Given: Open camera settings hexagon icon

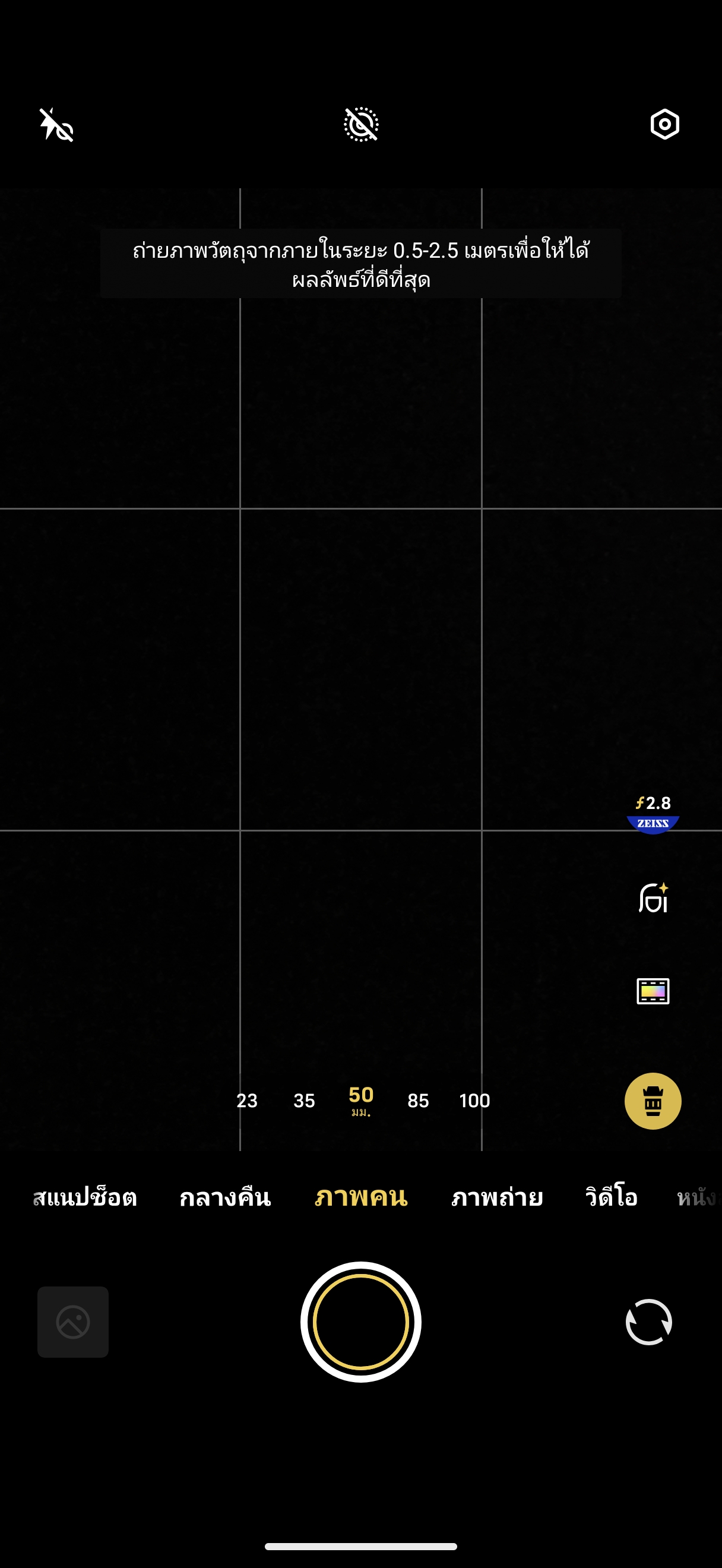Looking at the screenshot, I should click(x=664, y=124).
